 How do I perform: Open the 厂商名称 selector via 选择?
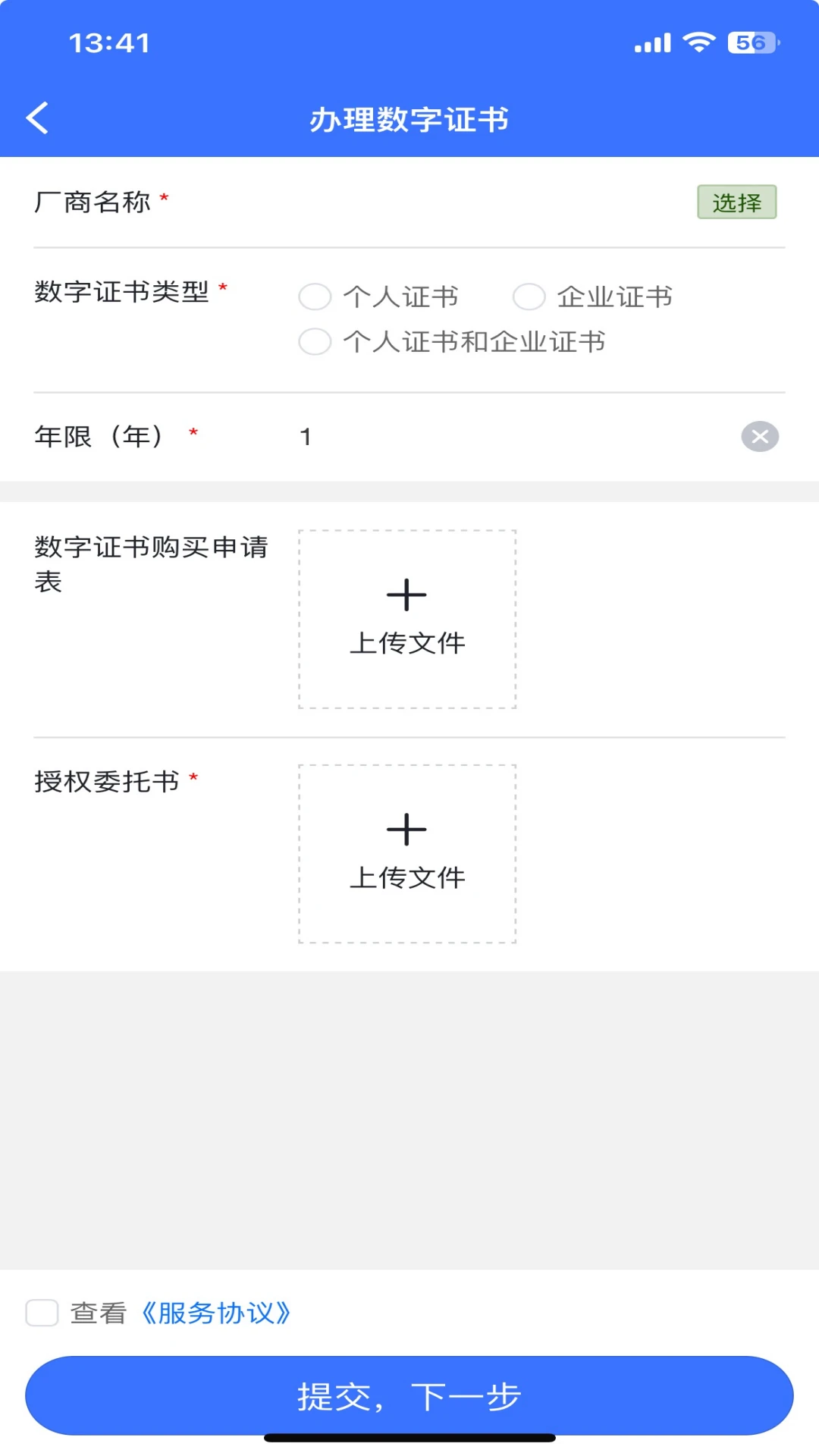pyautogui.click(x=736, y=201)
